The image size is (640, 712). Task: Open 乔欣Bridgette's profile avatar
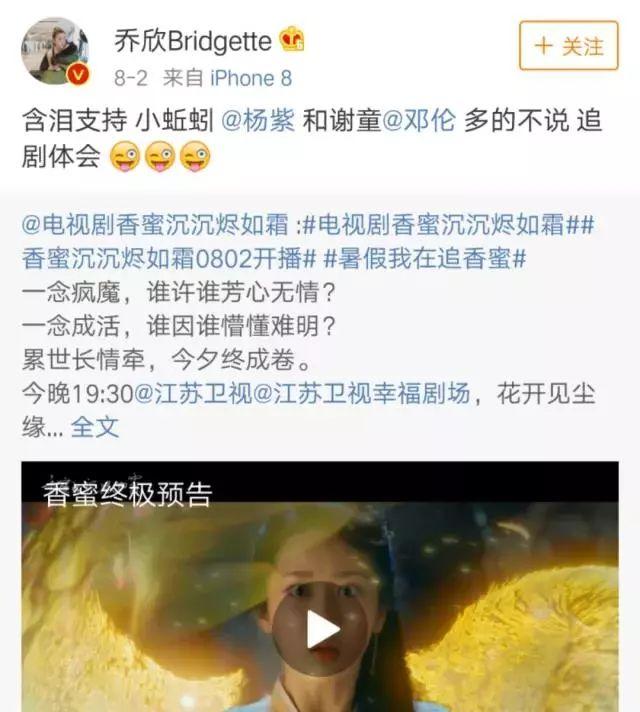56,50
